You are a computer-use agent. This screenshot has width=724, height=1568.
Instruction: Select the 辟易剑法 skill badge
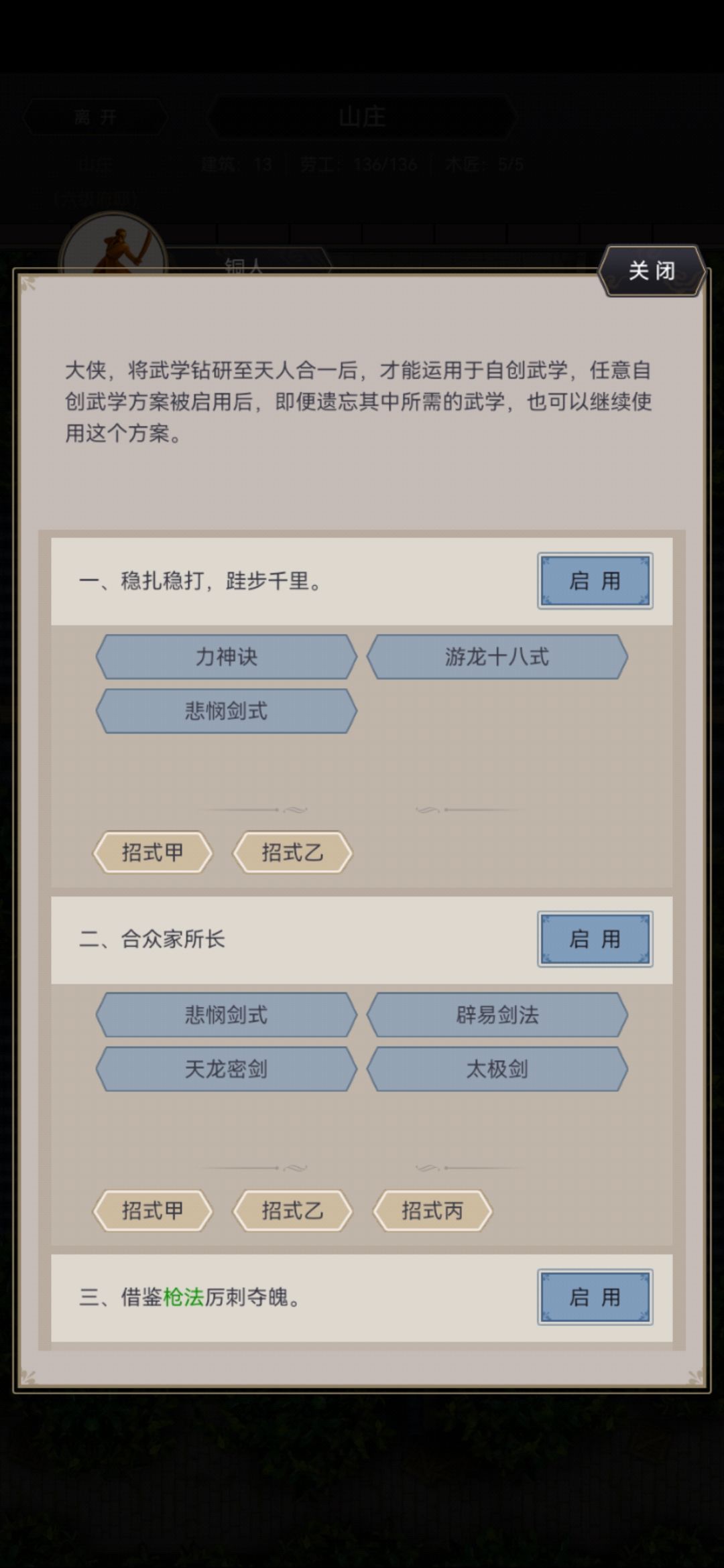498,1015
